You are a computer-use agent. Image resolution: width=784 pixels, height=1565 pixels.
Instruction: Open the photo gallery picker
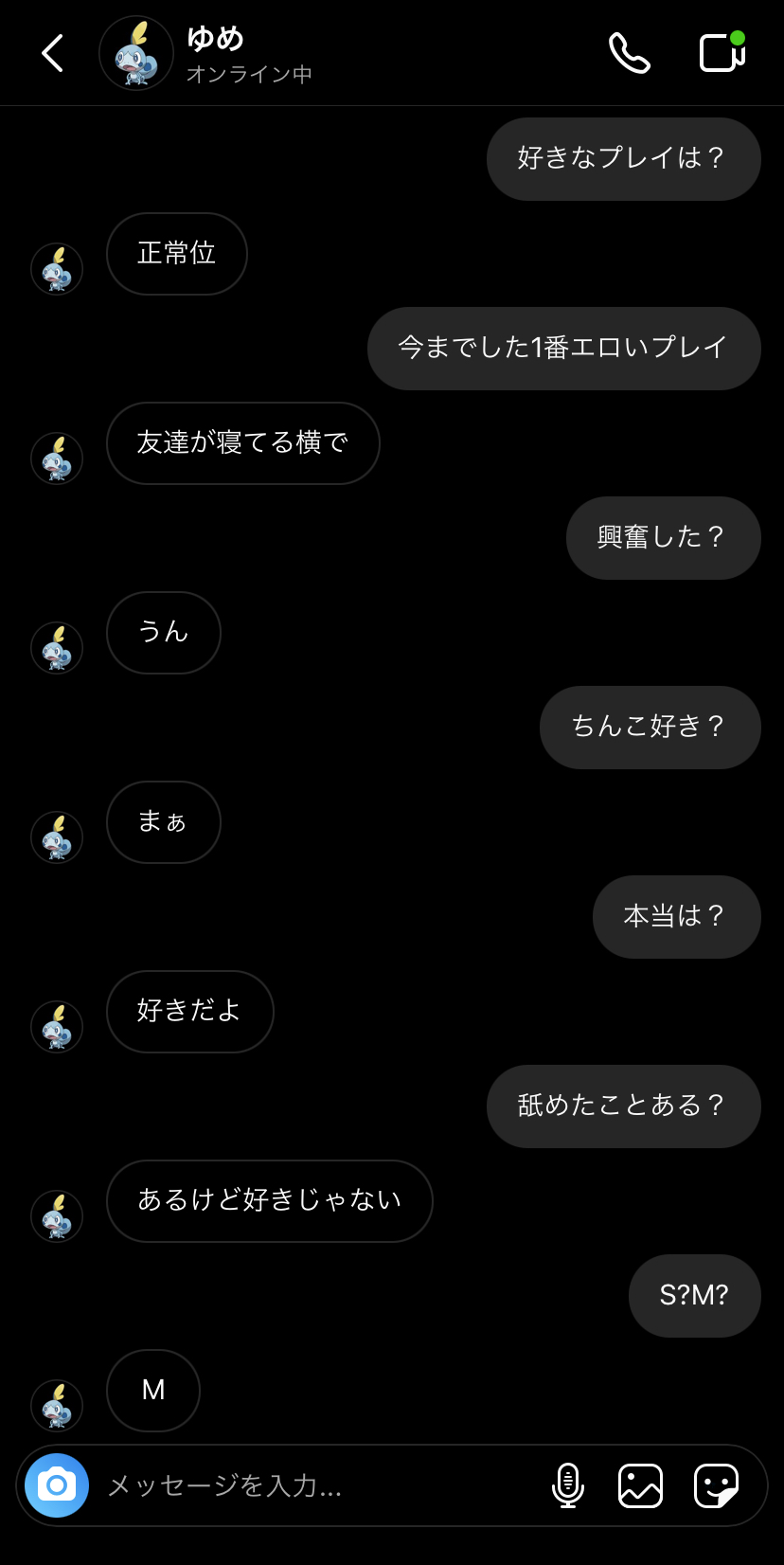click(640, 1485)
